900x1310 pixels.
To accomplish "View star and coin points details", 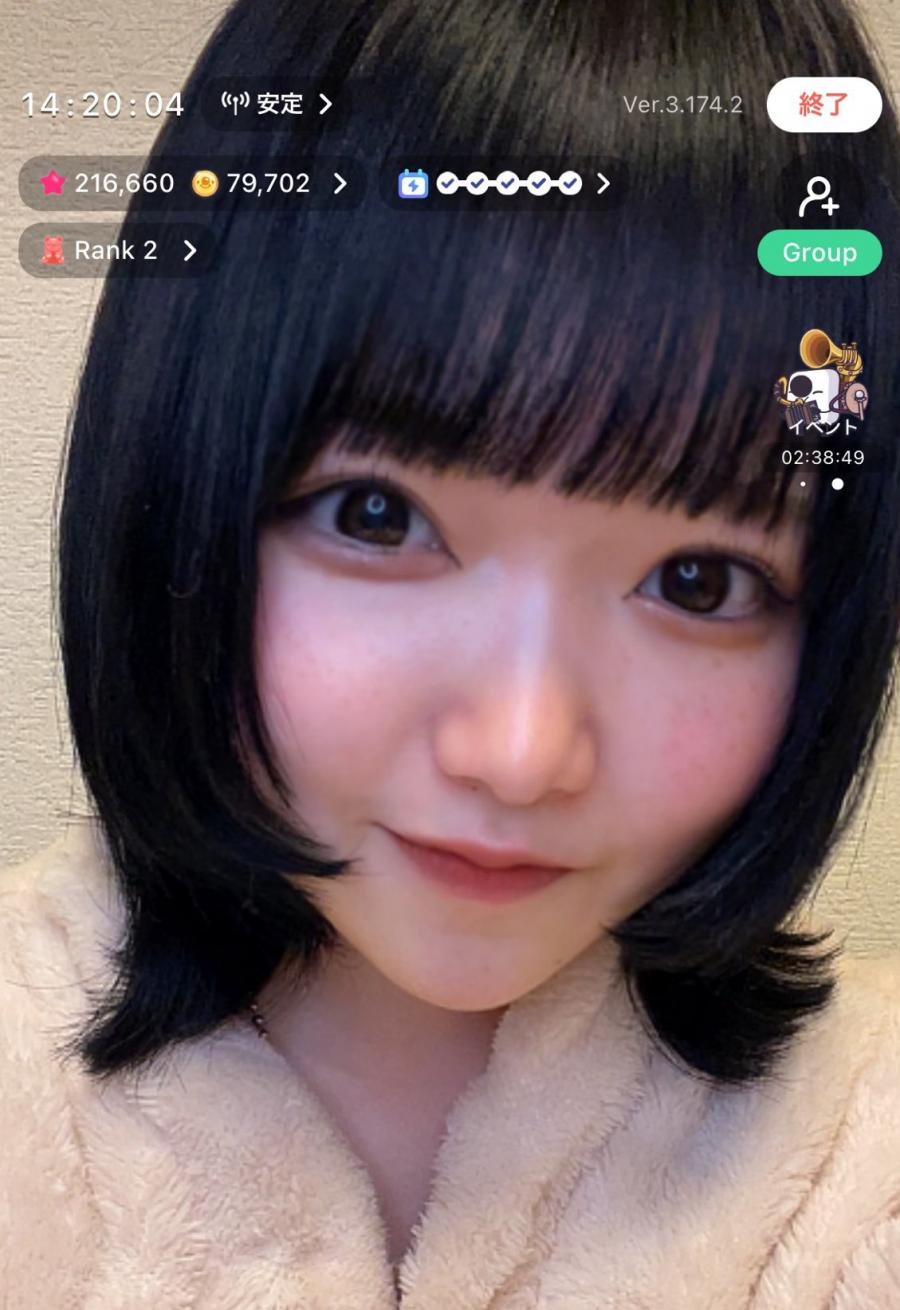I will (192, 184).
